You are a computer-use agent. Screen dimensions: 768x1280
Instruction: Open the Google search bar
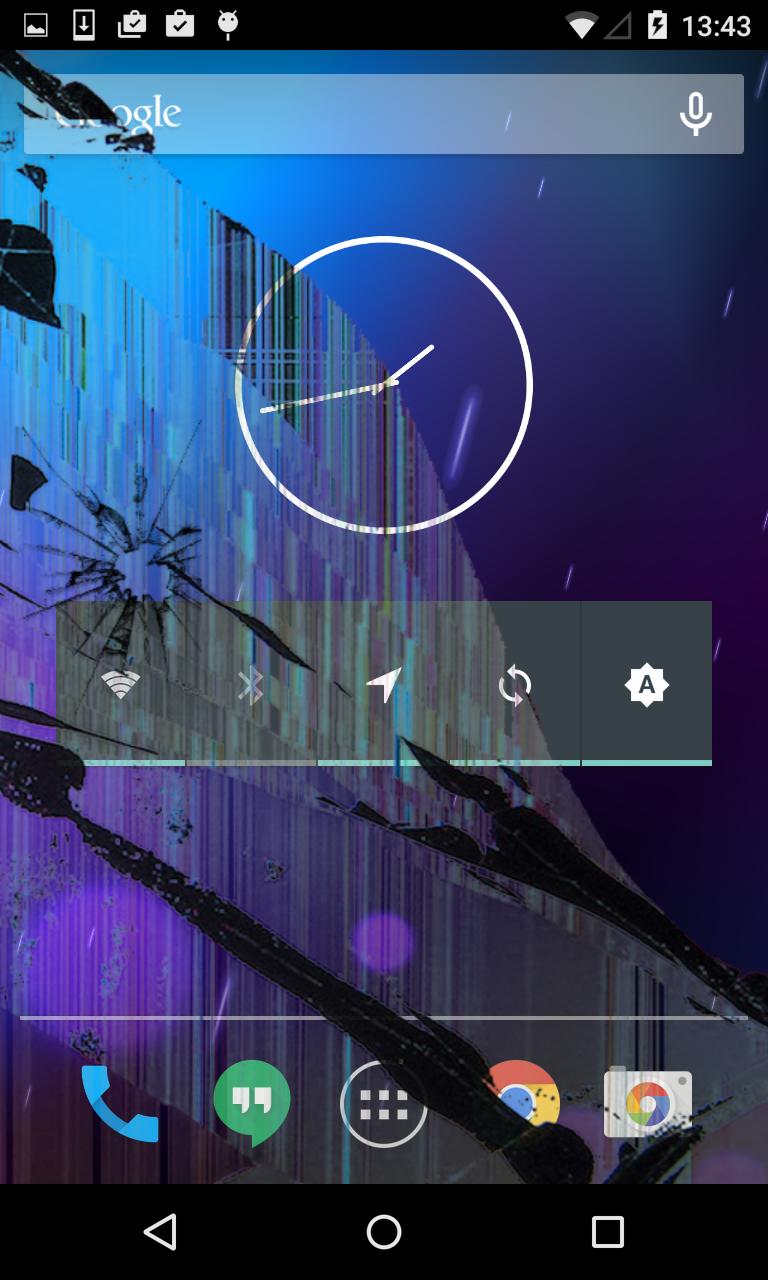tap(340, 114)
